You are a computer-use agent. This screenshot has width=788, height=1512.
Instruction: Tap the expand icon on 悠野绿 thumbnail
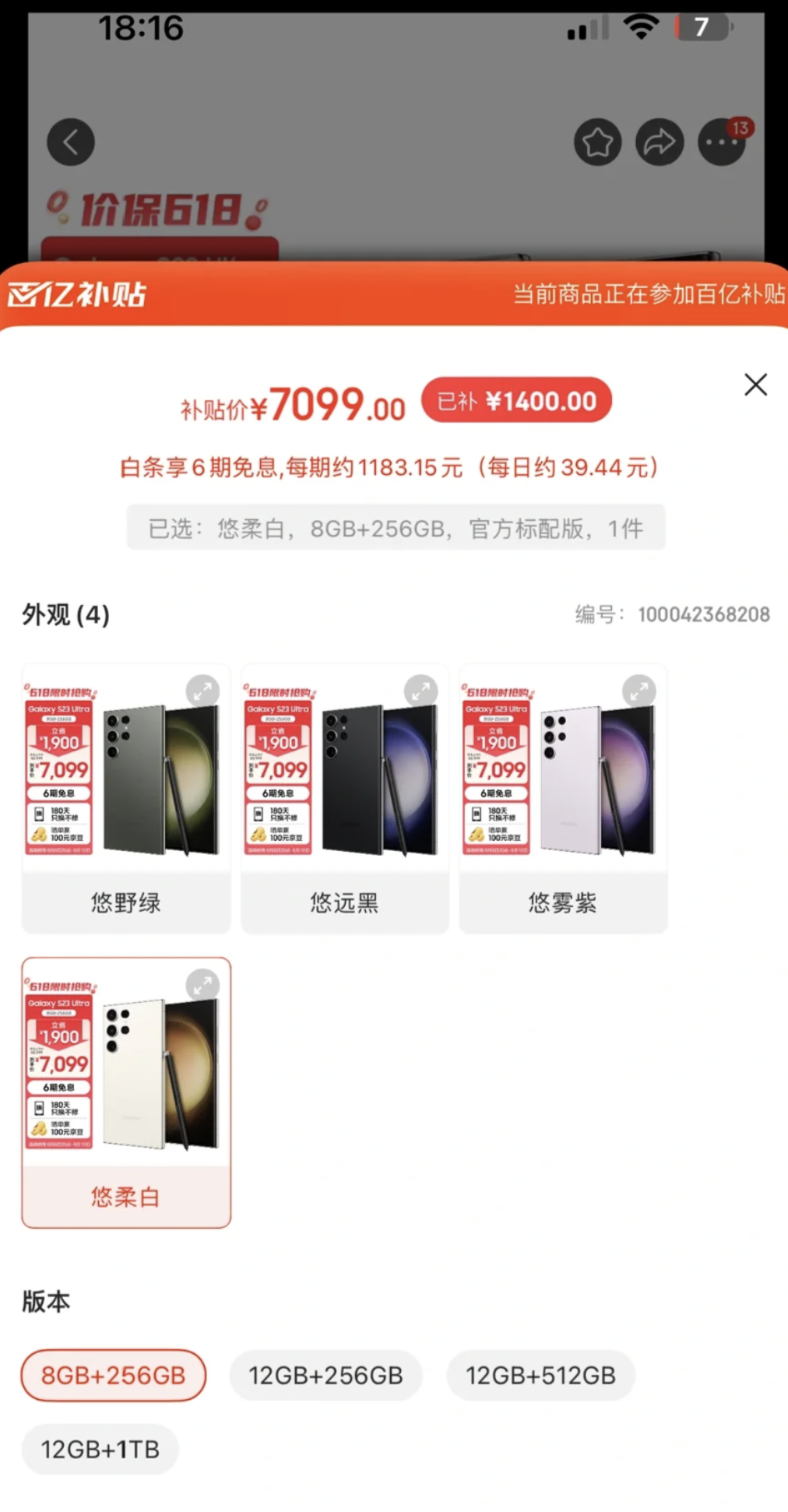click(x=202, y=691)
